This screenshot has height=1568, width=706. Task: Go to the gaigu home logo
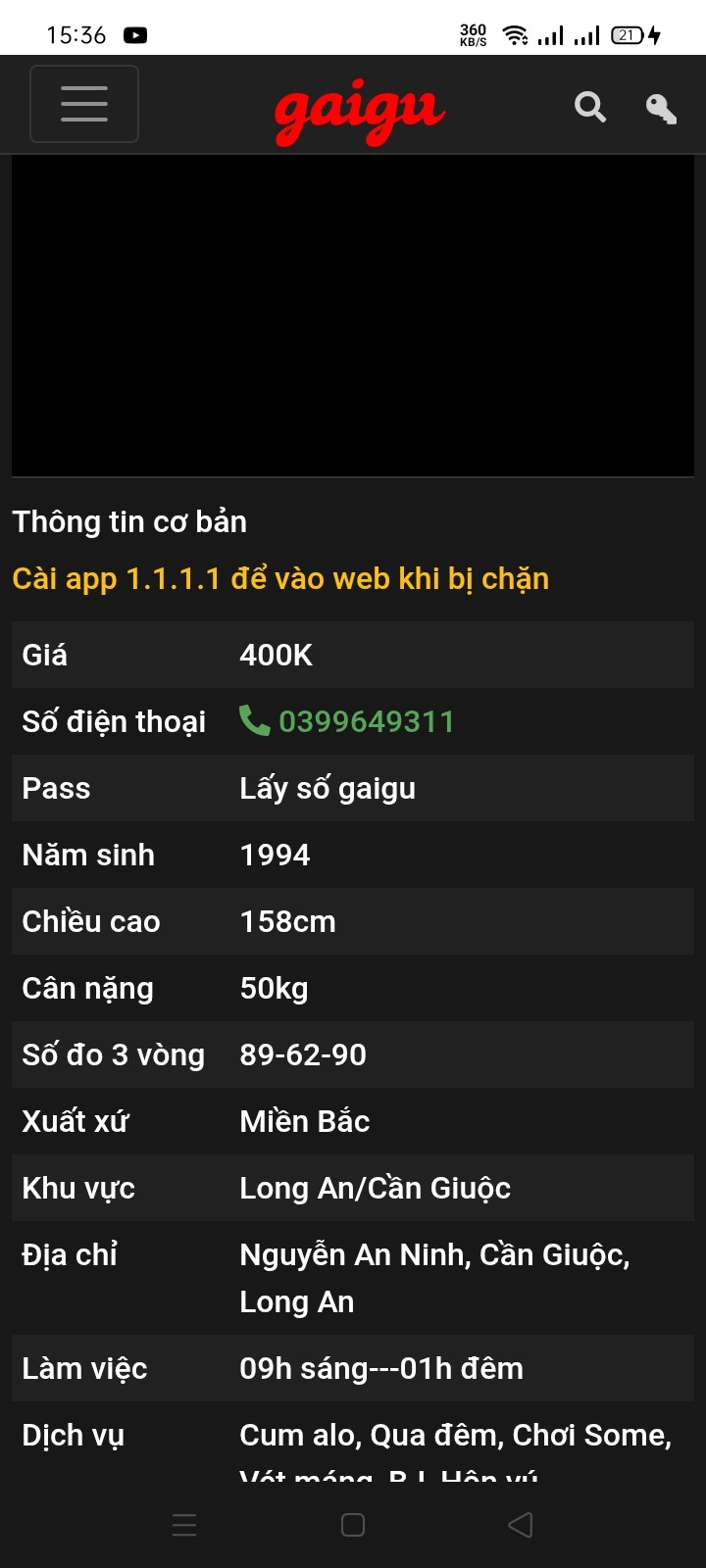click(x=359, y=112)
